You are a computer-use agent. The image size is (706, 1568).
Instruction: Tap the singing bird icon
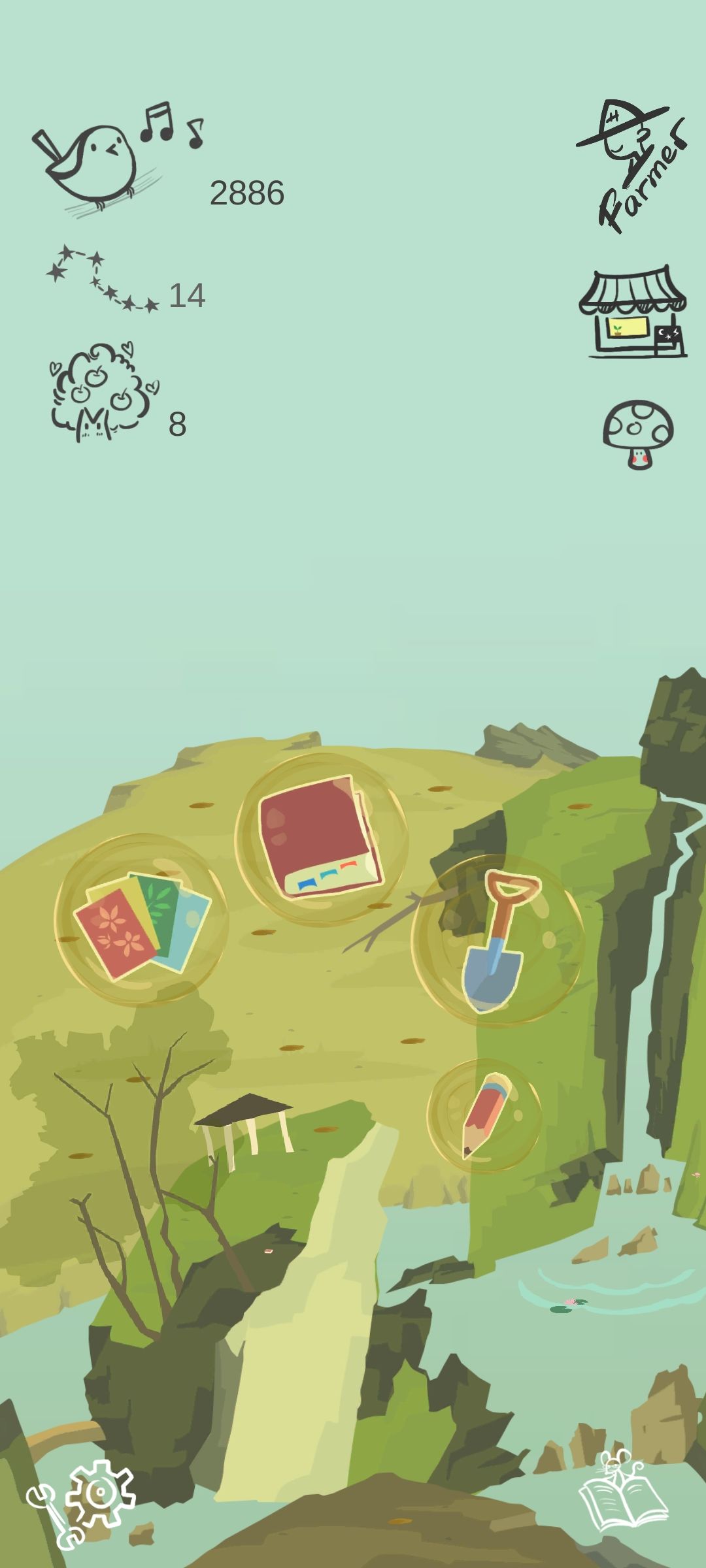click(118, 159)
